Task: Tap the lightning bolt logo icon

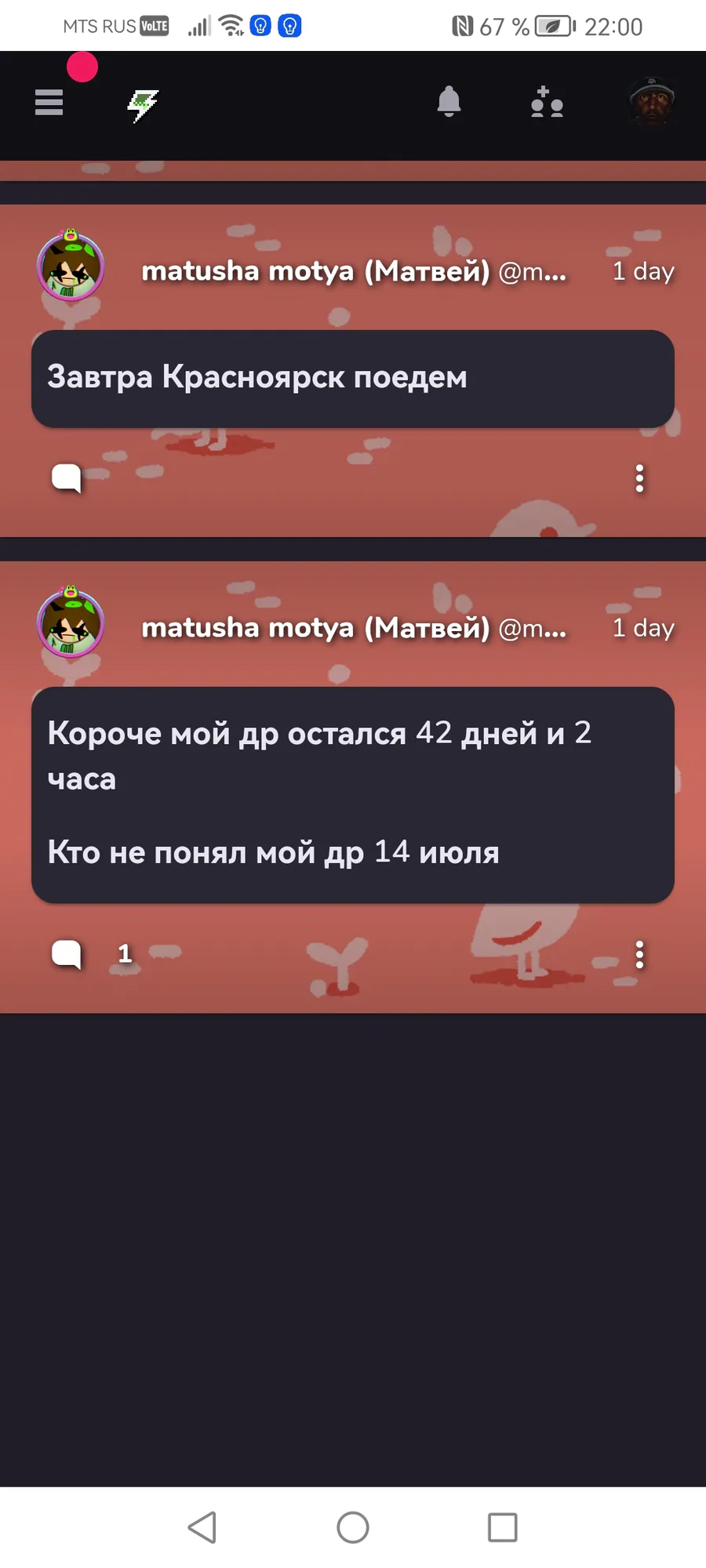Action: coord(143,105)
